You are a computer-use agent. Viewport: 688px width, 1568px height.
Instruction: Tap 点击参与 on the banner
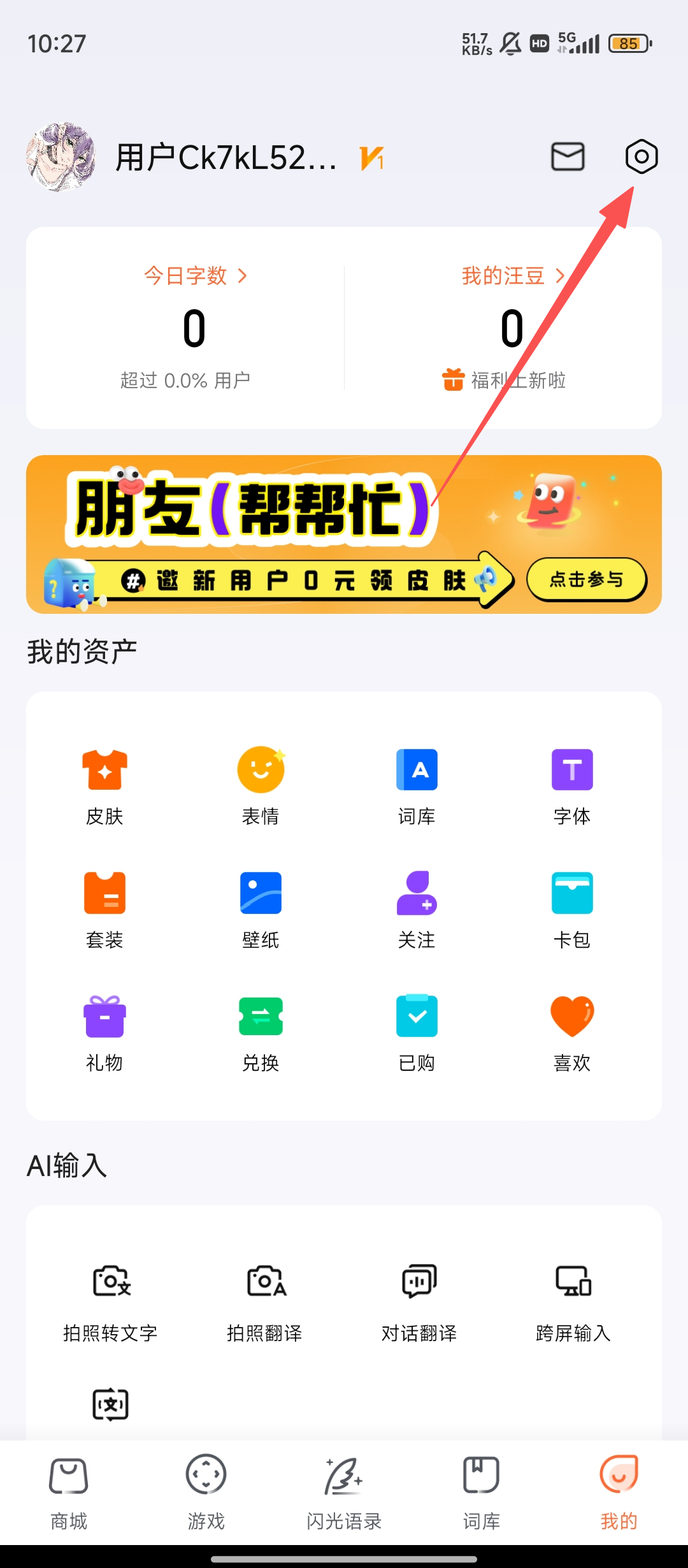click(586, 579)
